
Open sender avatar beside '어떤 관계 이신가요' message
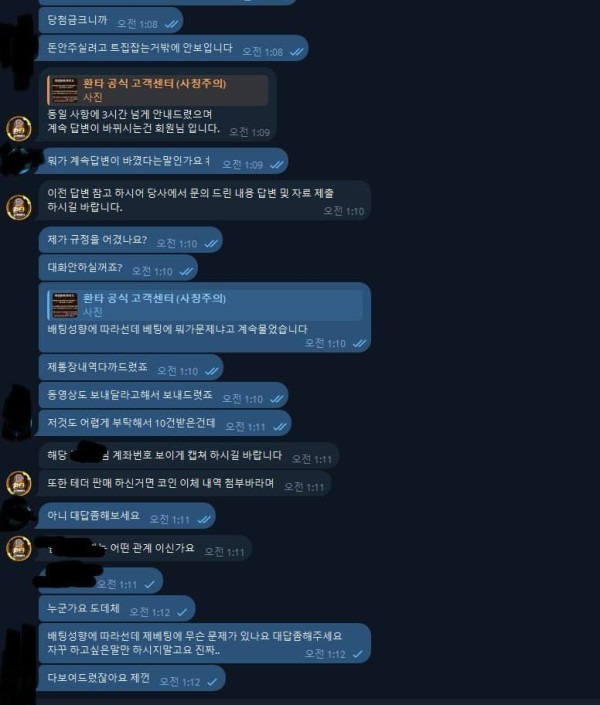(19, 548)
